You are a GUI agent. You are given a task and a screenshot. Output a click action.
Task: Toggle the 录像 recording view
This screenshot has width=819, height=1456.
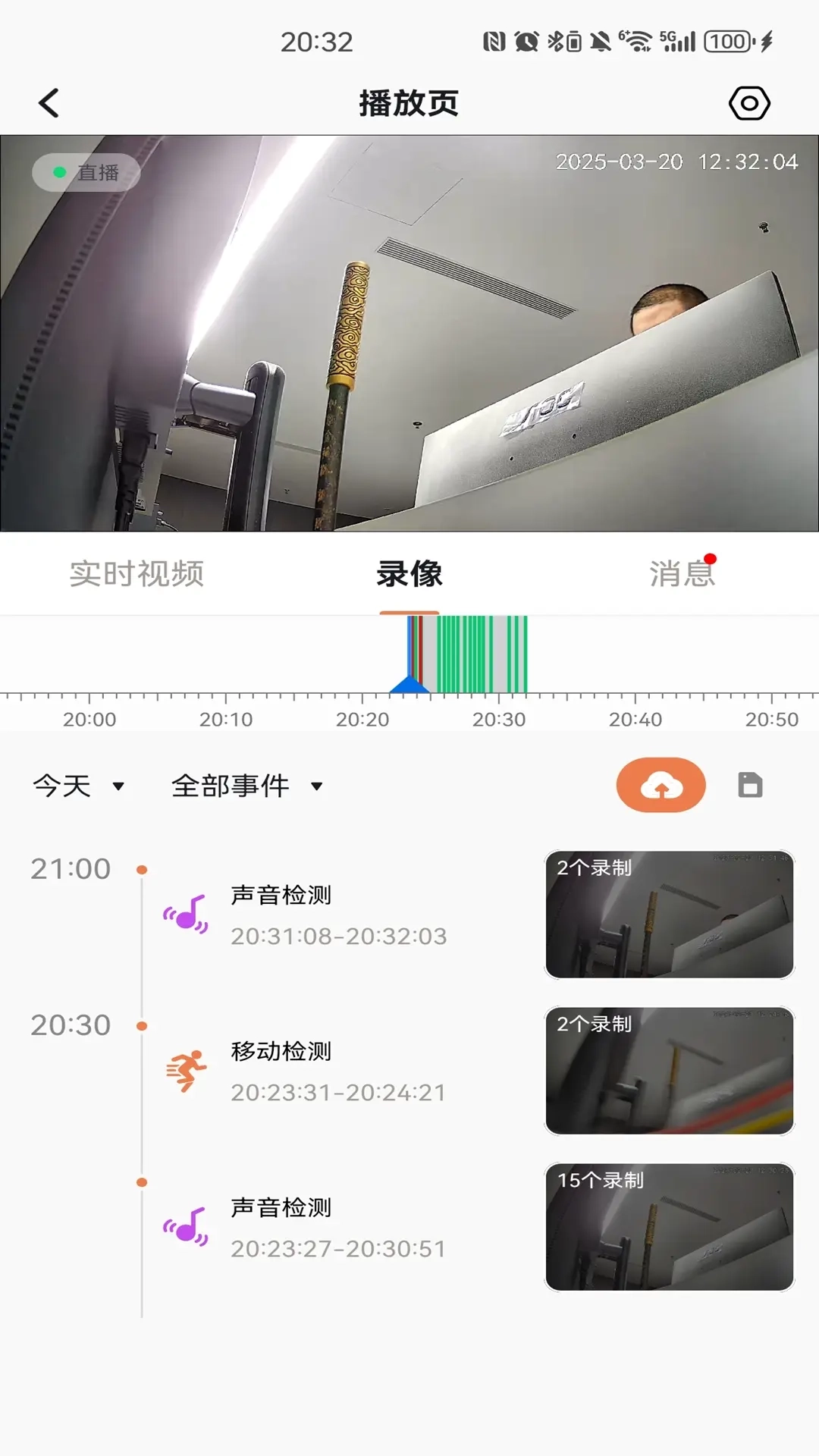pyautogui.click(x=409, y=575)
